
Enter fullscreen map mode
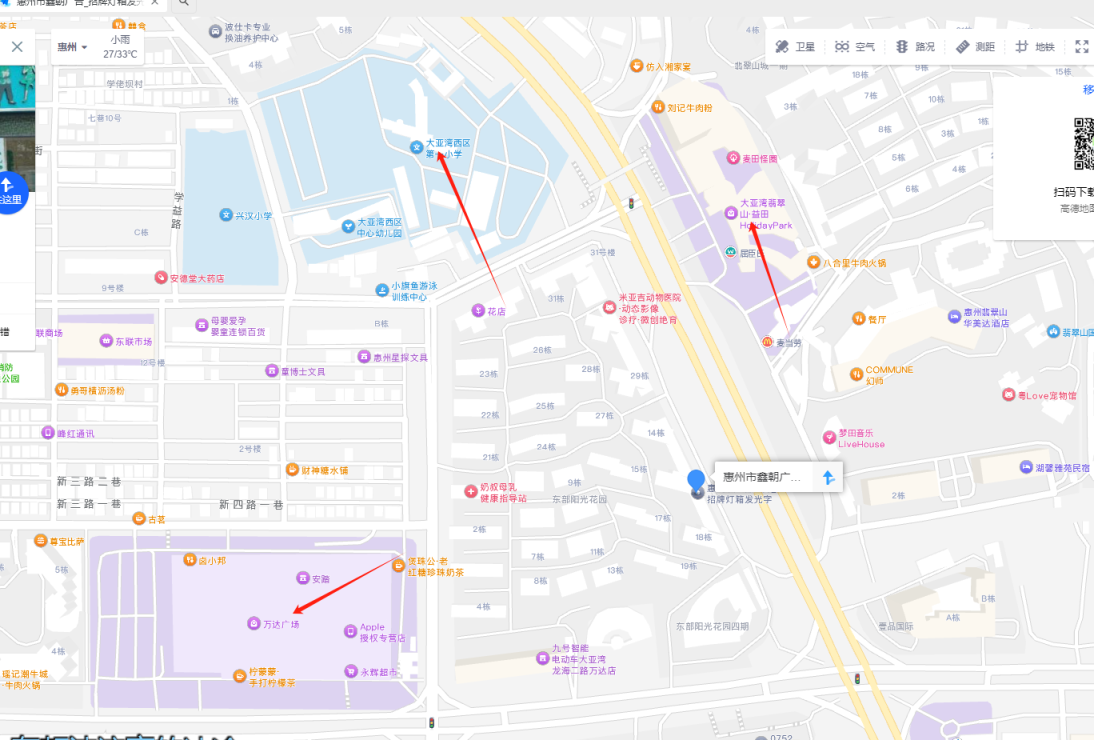click(1081, 46)
